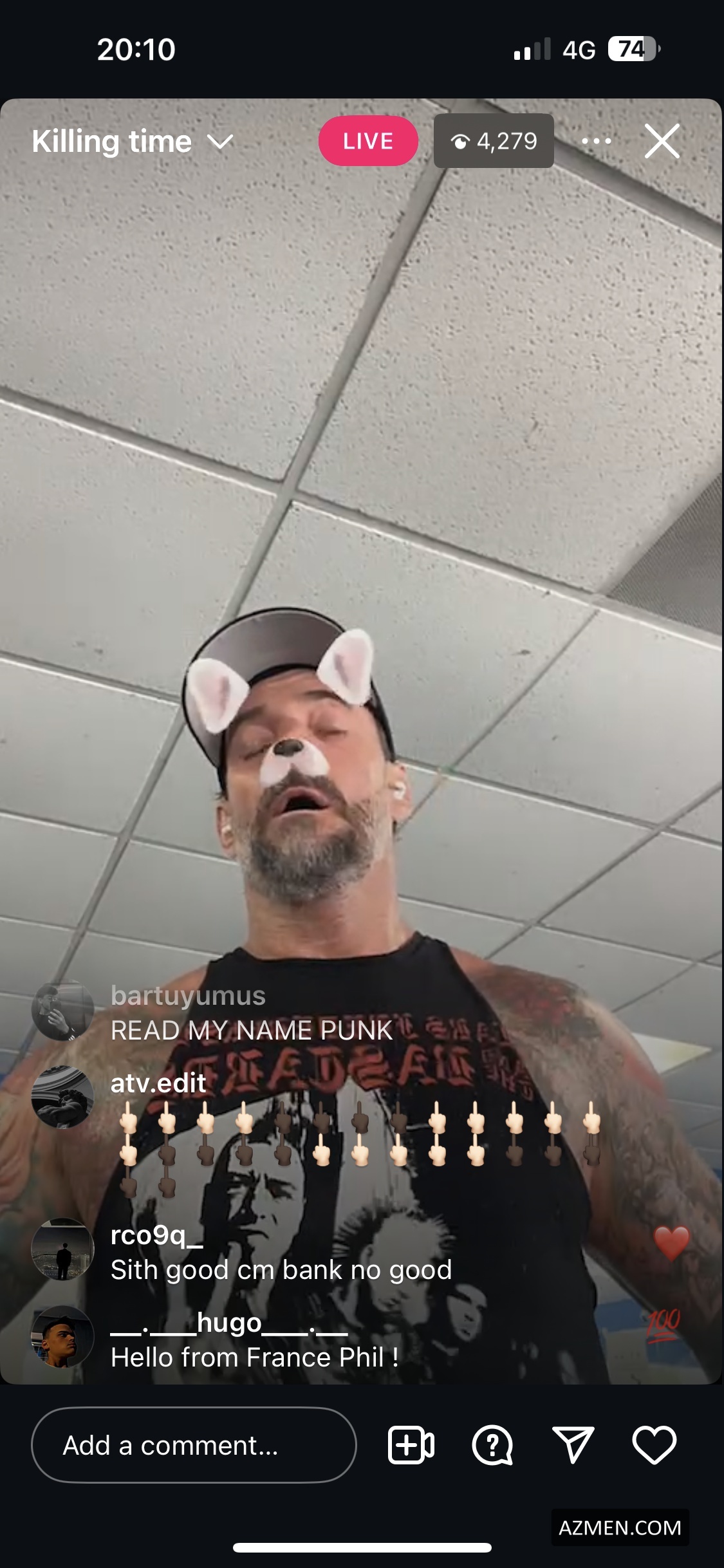This screenshot has height=1568, width=724.
Task: Tap the Add a comment field
Action: tap(193, 1446)
